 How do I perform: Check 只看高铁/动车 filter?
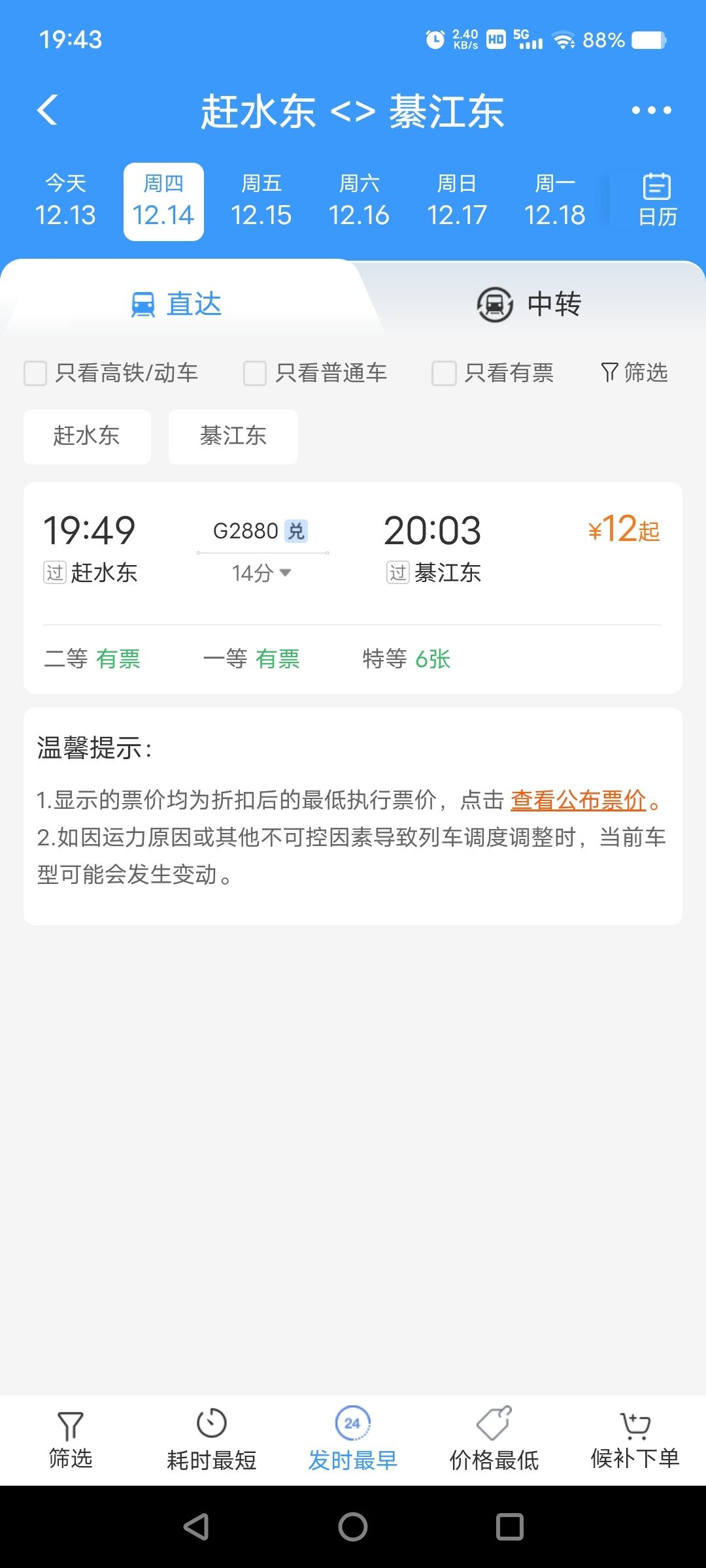pyautogui.click(x=36, y=374)
